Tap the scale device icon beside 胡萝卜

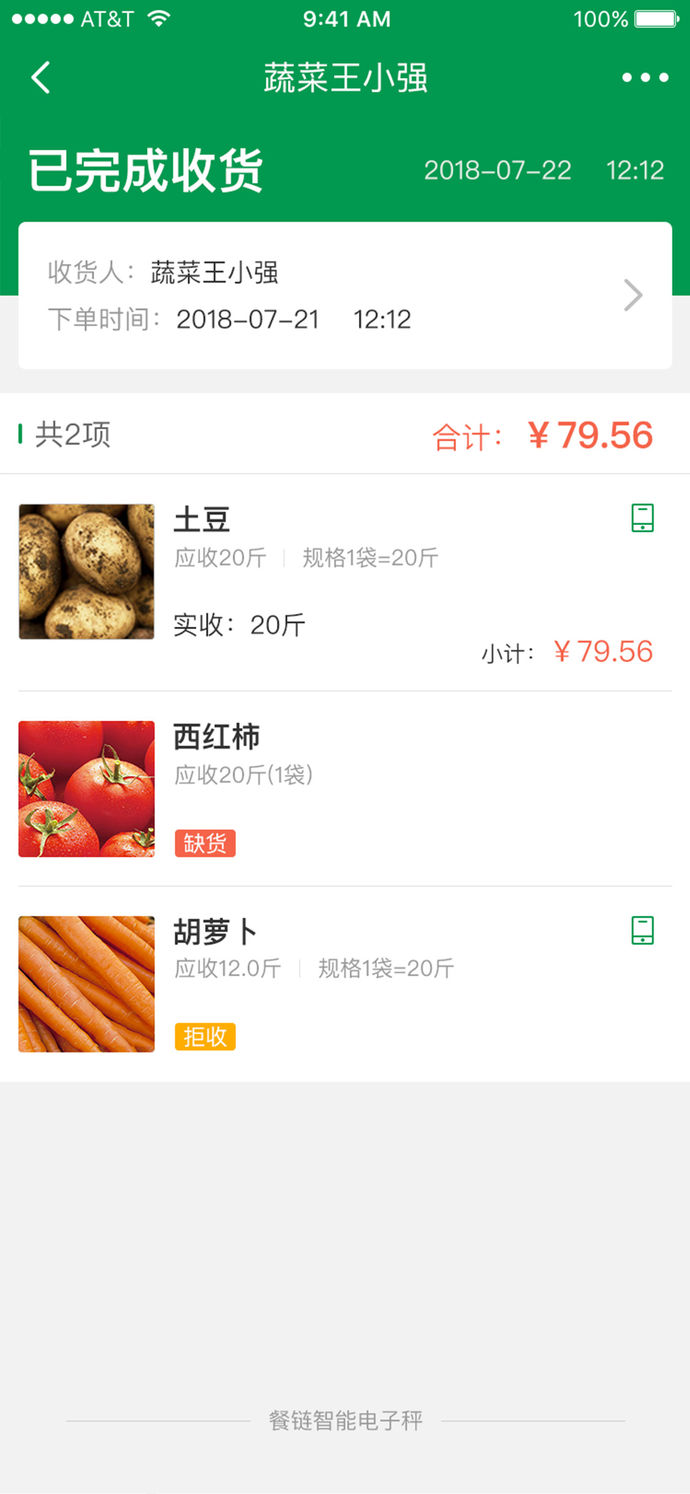point(643,931)
